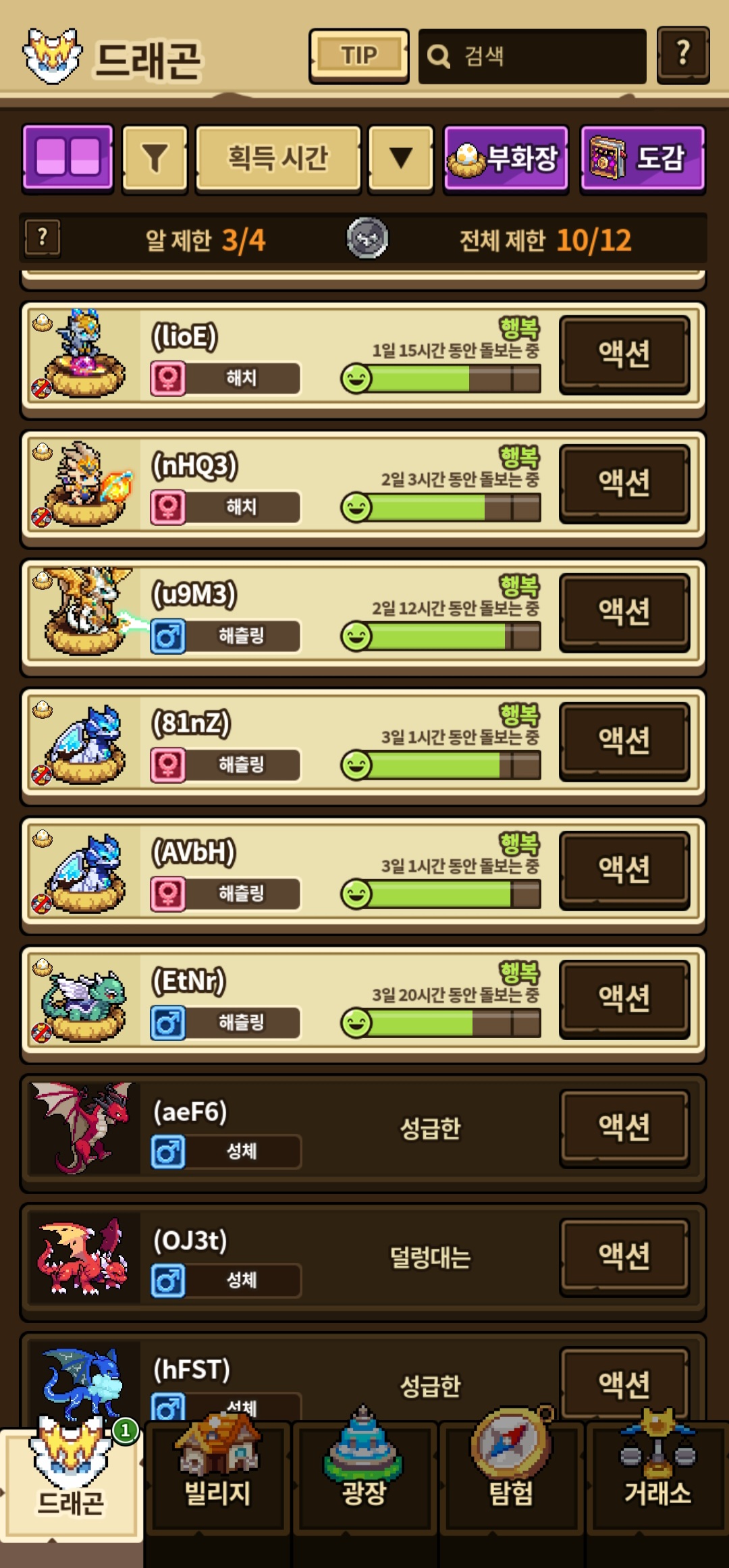The image size is (729, 1568).
Task: Tap 액션 for dragon (lioE)
Action: tap(624, 354)
